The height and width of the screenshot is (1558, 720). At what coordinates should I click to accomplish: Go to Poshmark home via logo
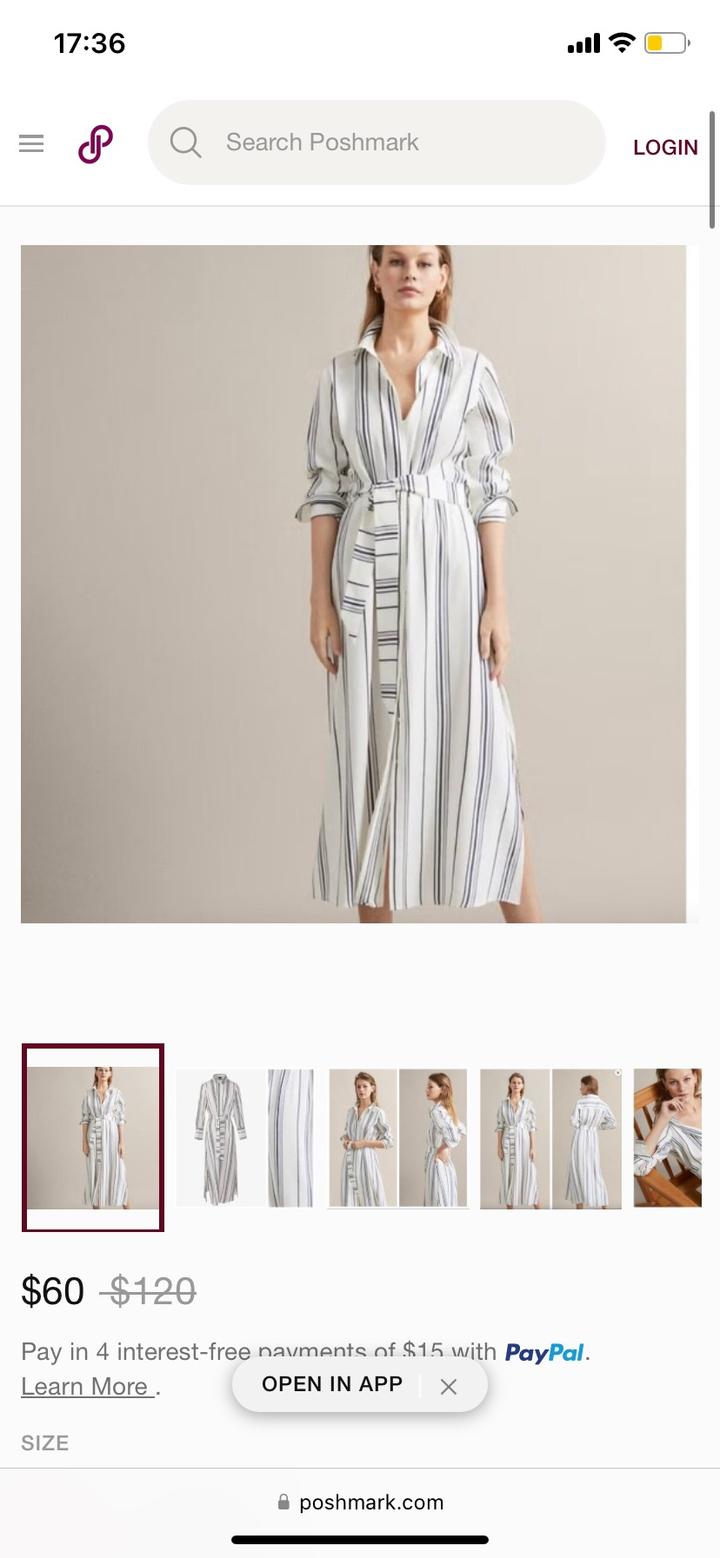(x=95, y=144)
